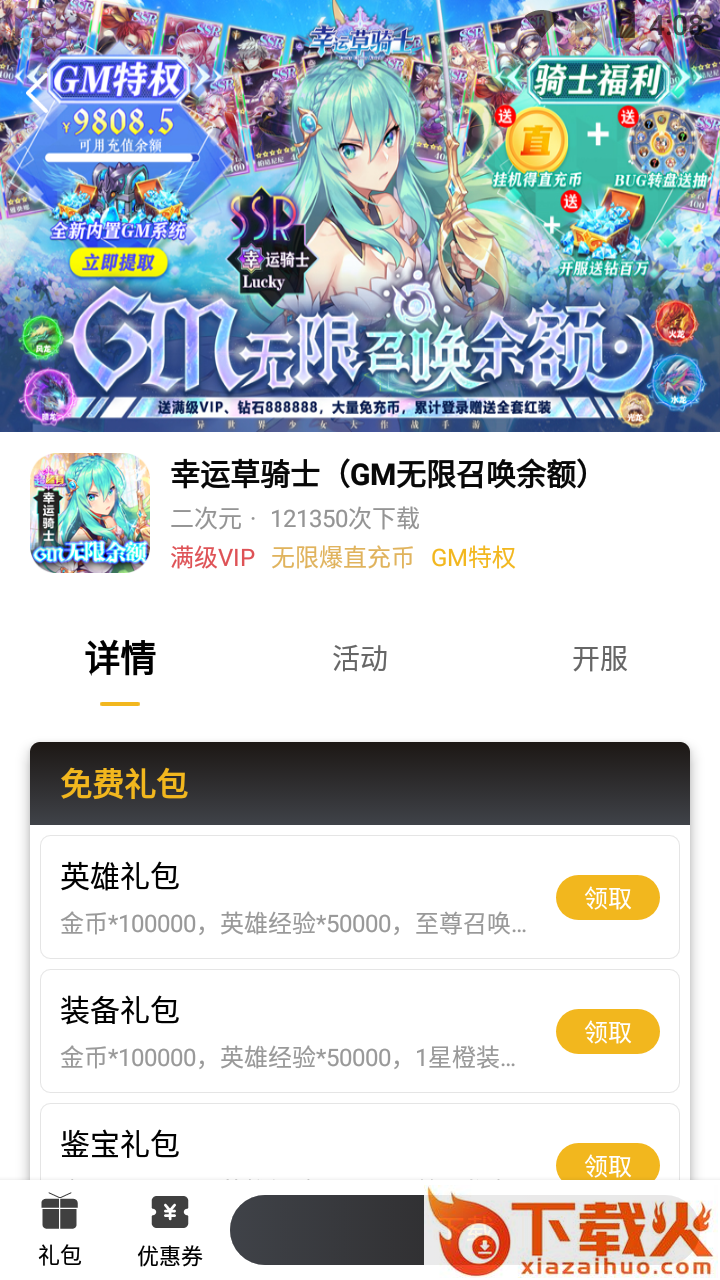Open 礼包 in the bottom bar
This screenshot has width=720, height=1280.
click(x=60, y=1231)
